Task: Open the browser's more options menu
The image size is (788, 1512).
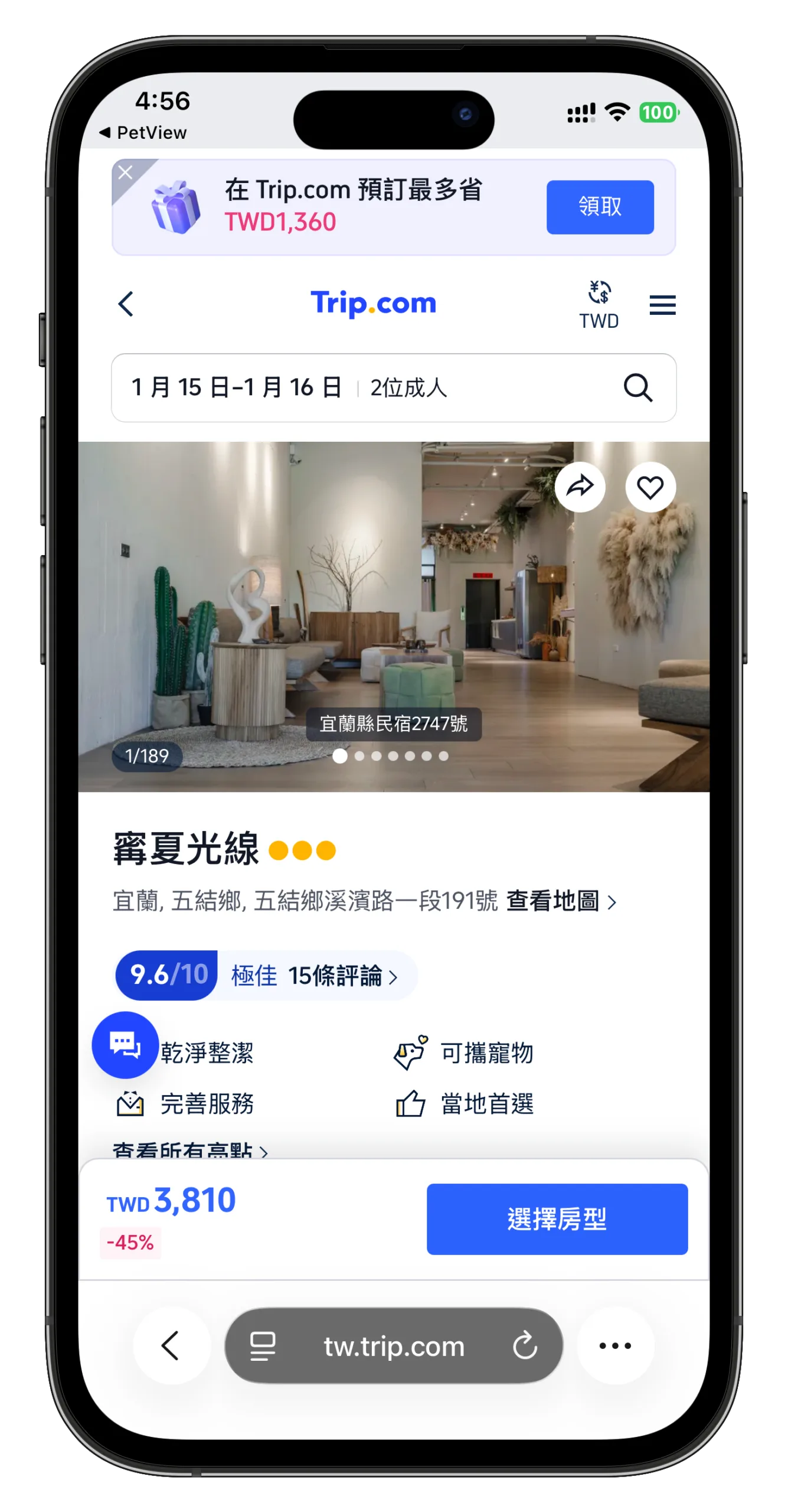Action: click(x=615, y=1345)
